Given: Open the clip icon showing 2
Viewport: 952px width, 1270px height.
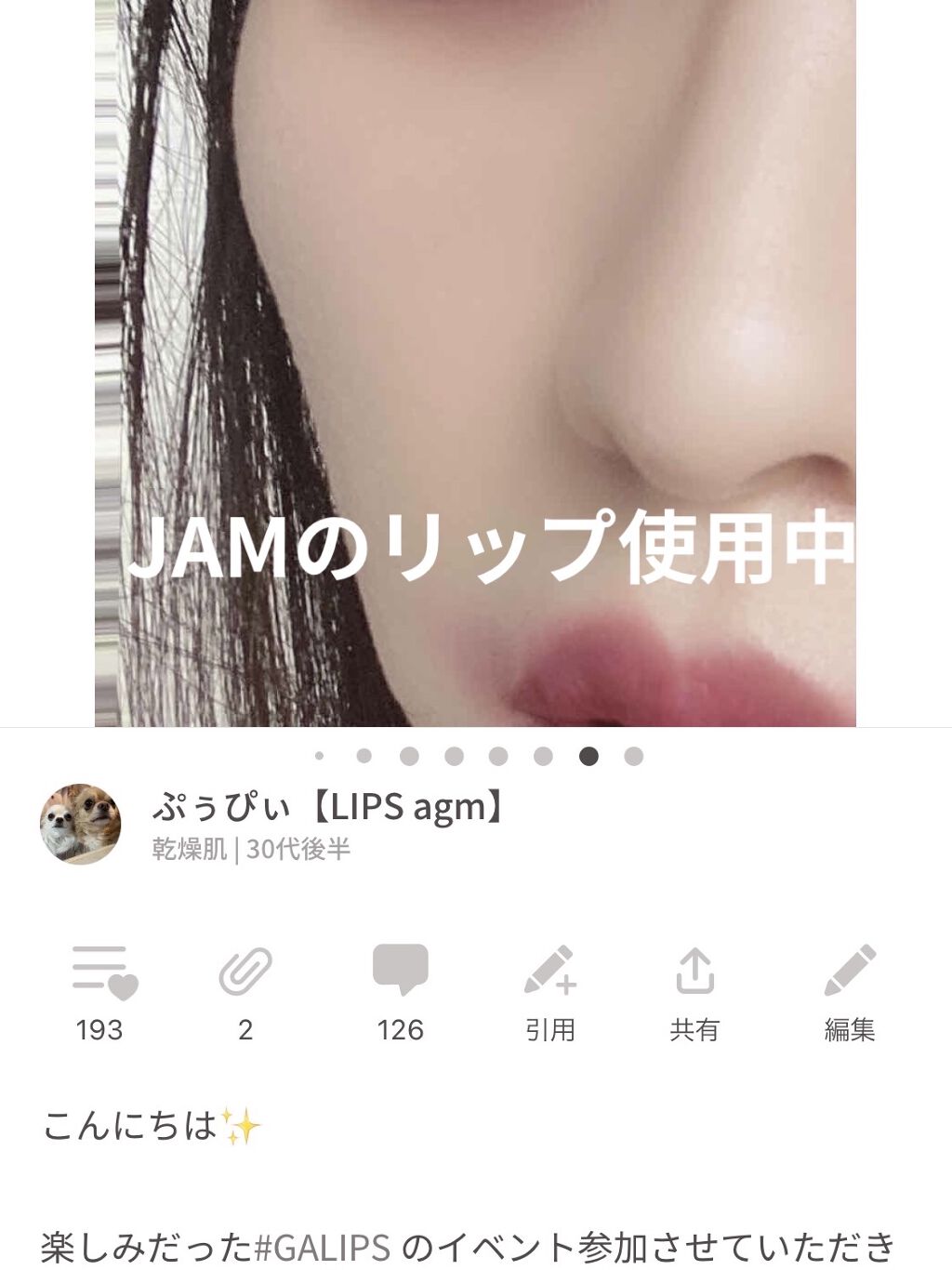Looking at the screenshot, I should click(245, 972).
